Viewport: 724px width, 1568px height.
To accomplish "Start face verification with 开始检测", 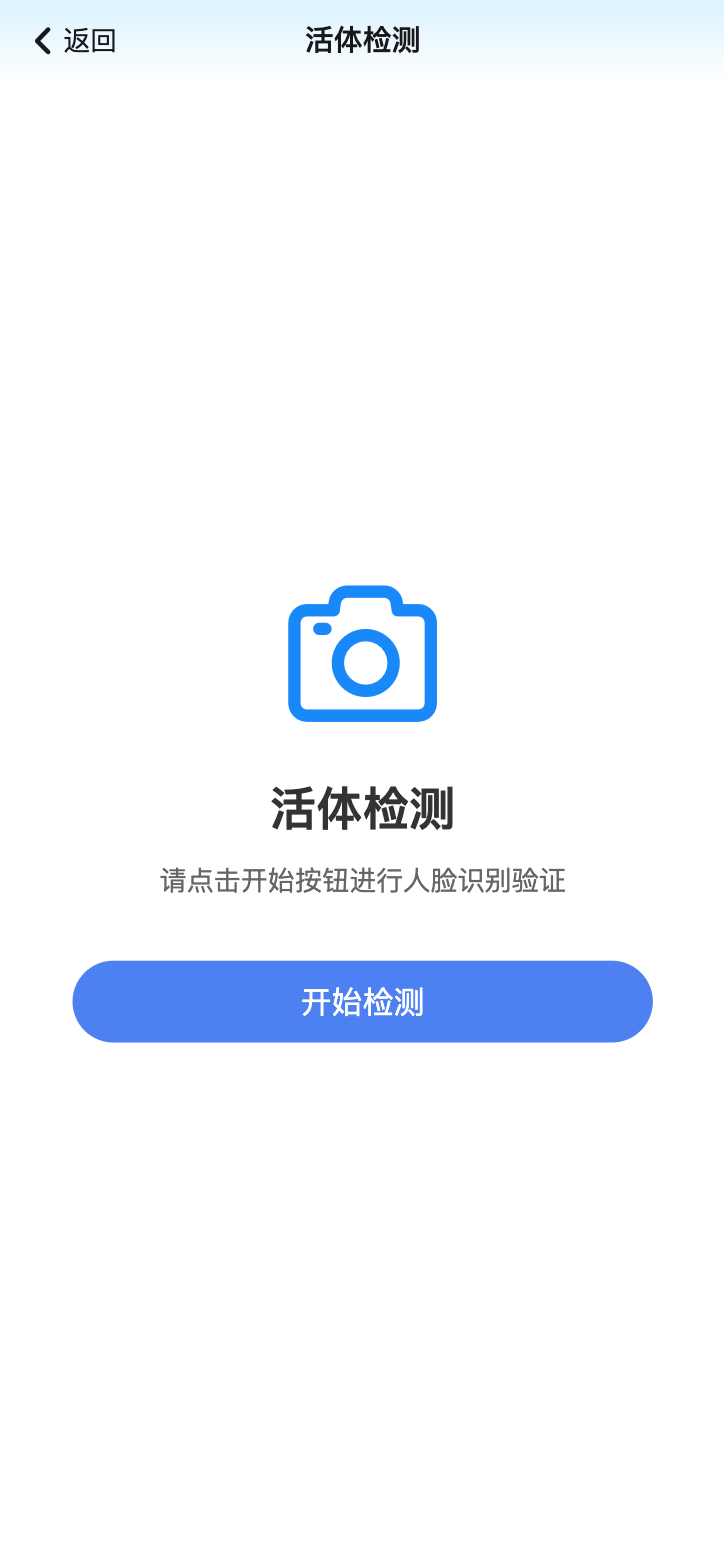I will tap(362, 1001).
